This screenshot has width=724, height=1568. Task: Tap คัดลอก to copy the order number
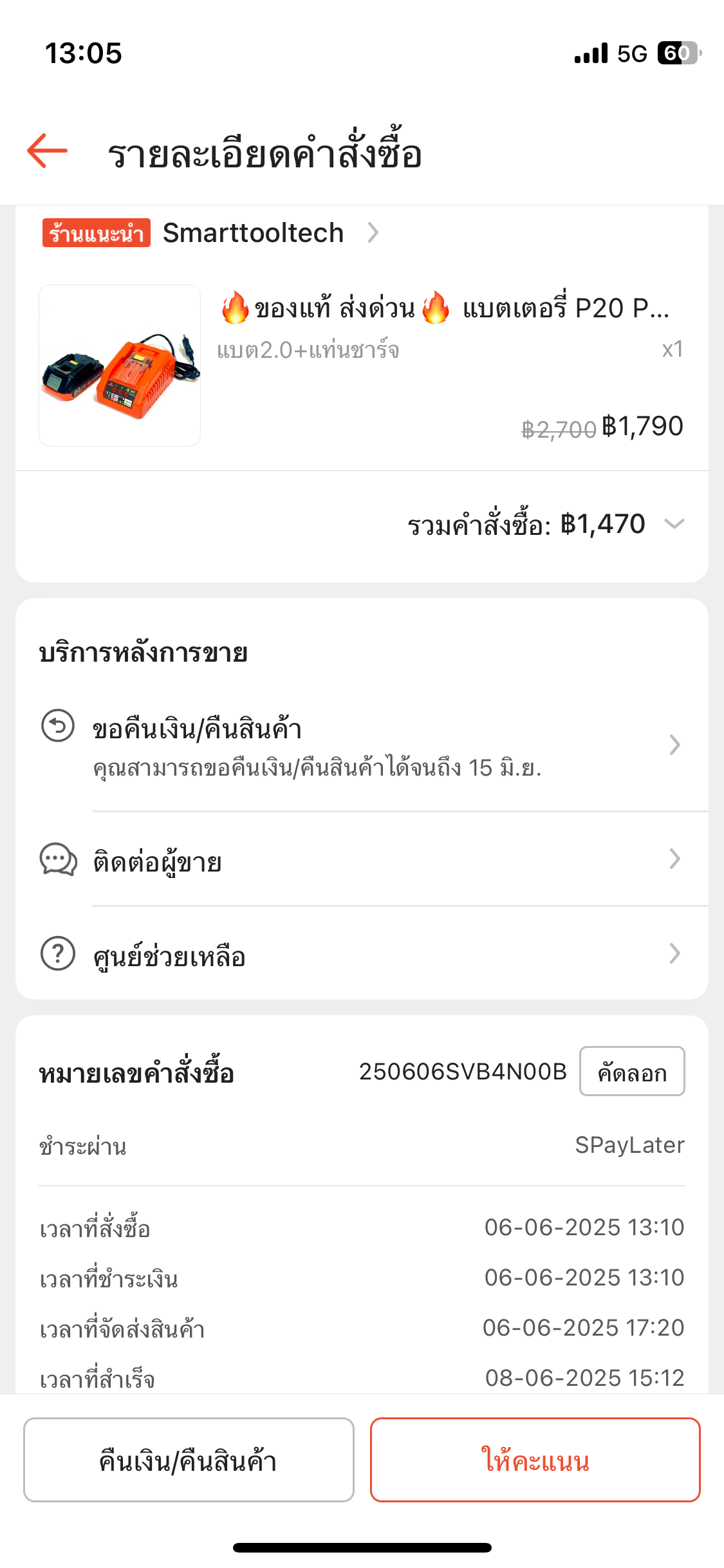632,1072
